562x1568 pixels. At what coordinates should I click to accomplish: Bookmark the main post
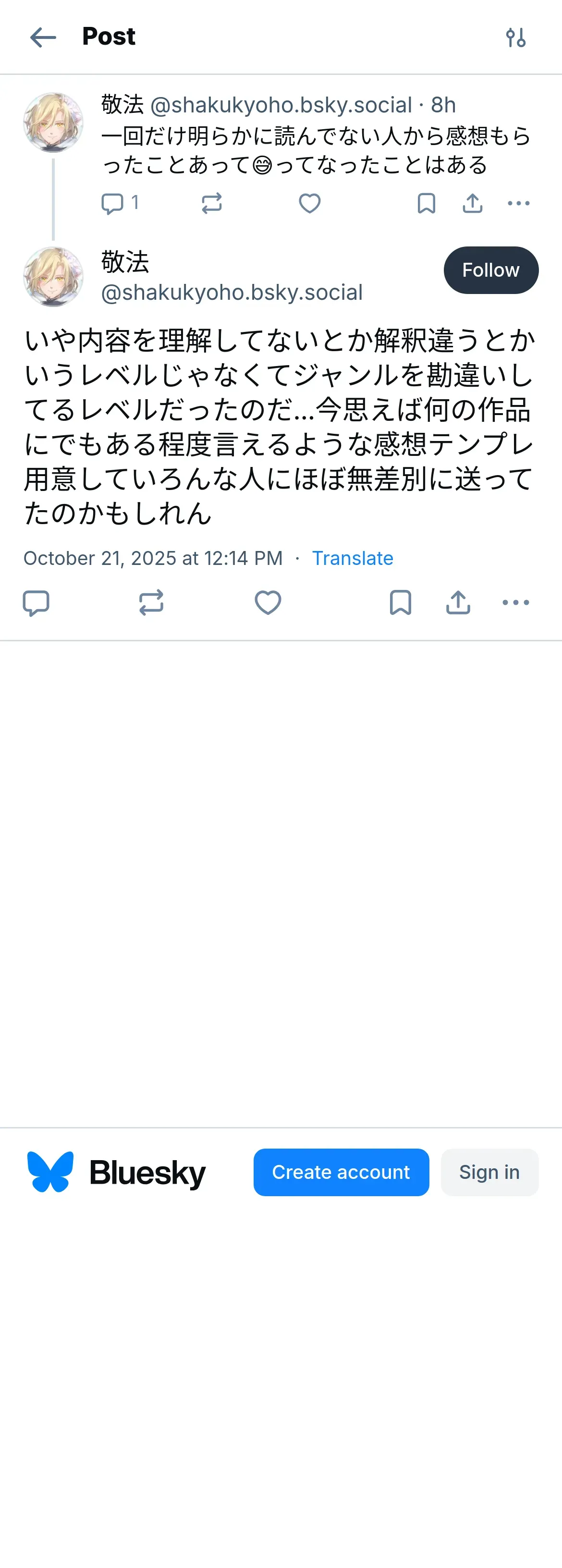(x=400, y=602)
